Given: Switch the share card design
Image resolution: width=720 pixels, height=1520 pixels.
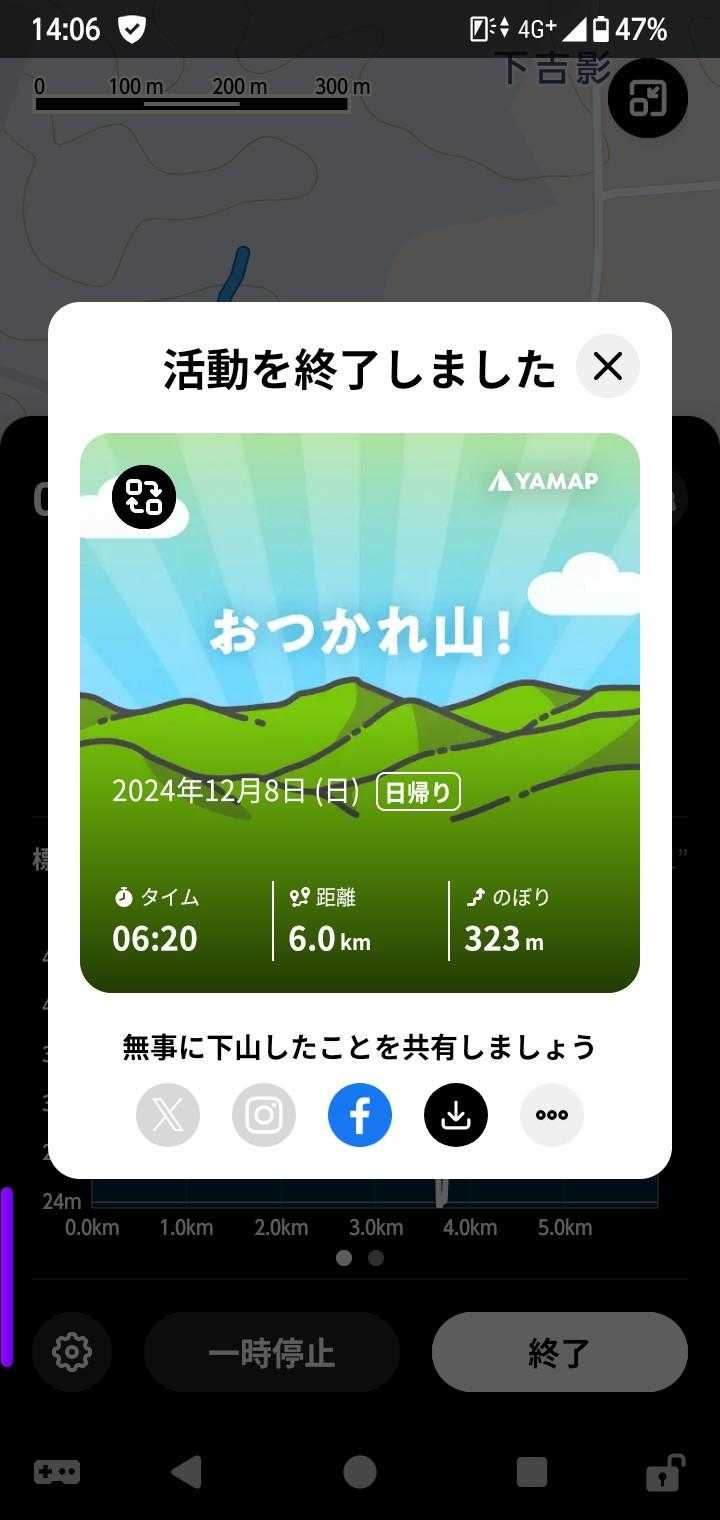Looking at the screenshot, I should 144,497.
